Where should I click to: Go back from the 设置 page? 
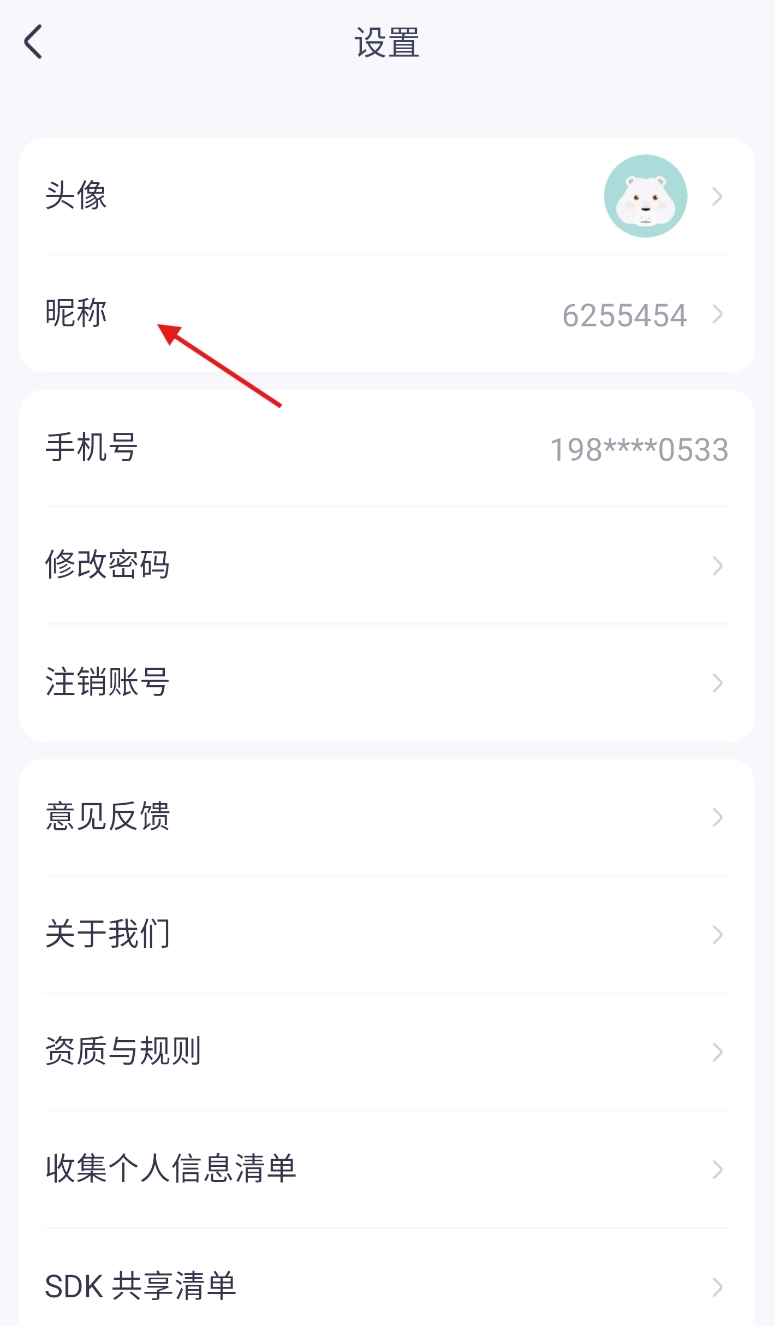point(34,43)
